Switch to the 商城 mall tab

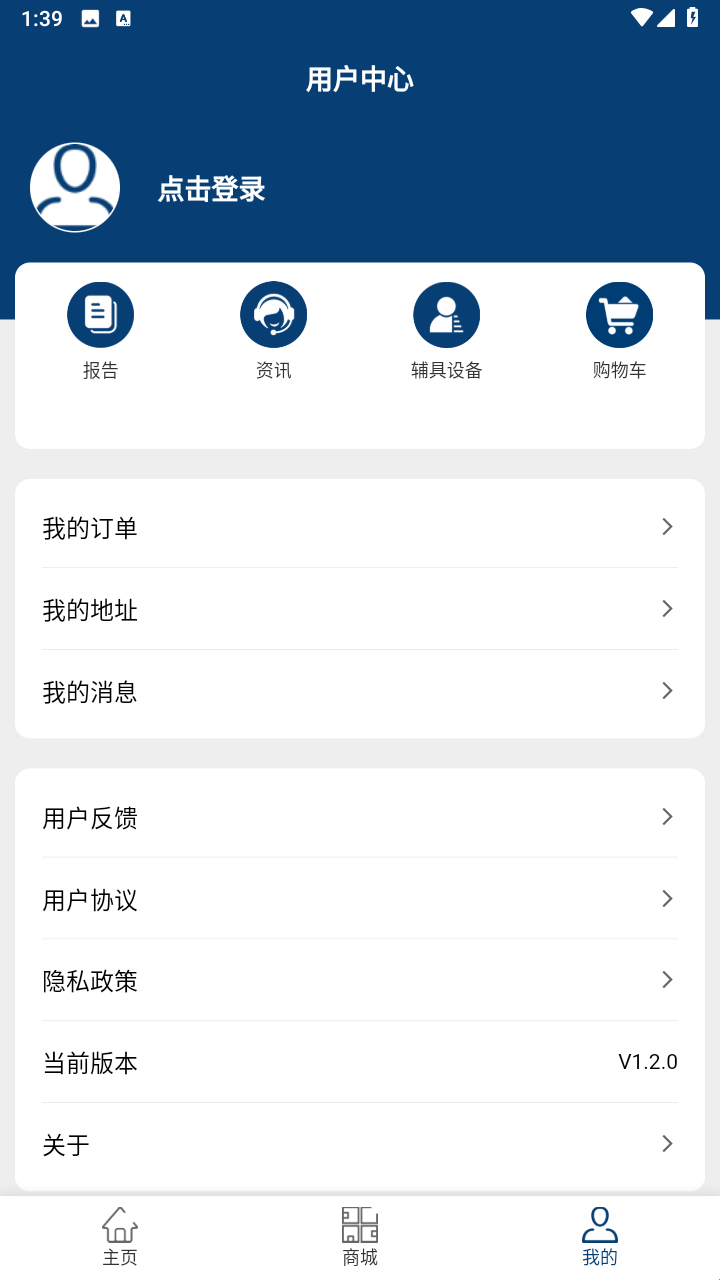(x=360, y=1237)
